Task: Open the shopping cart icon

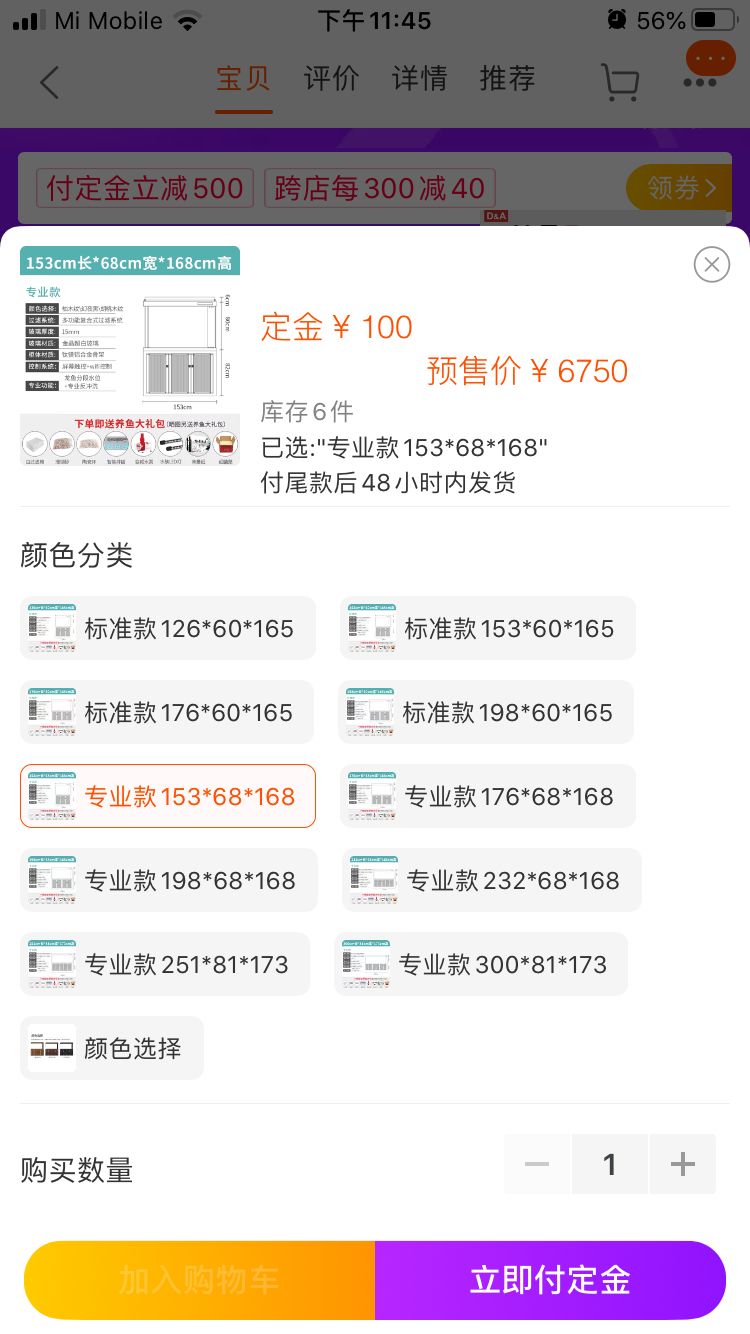Action: (x=619, y=80)
